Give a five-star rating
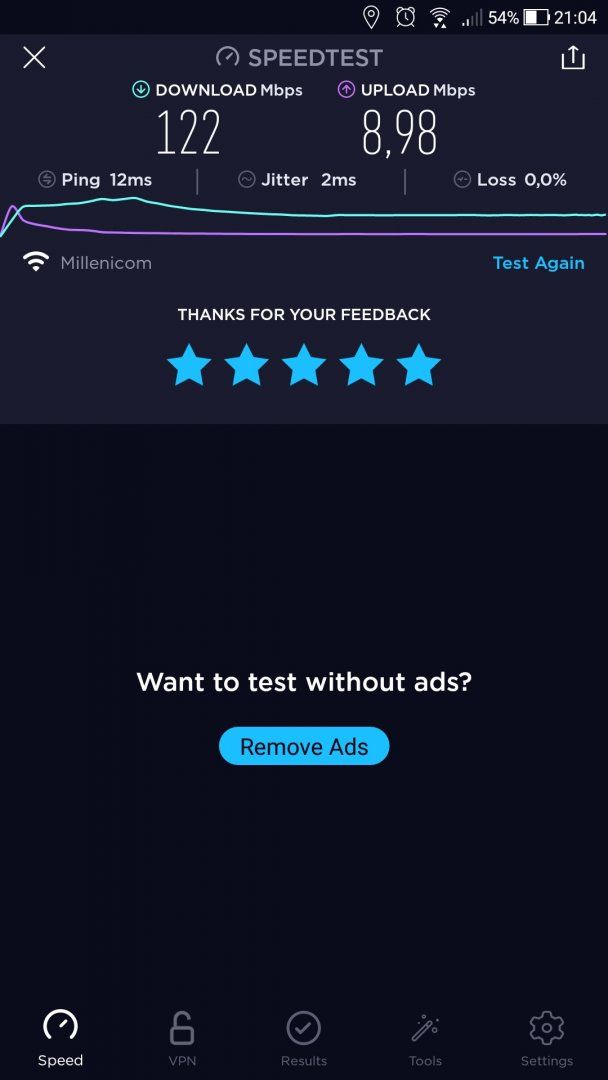Viewport: 608px width, 1080px height. 419,365
